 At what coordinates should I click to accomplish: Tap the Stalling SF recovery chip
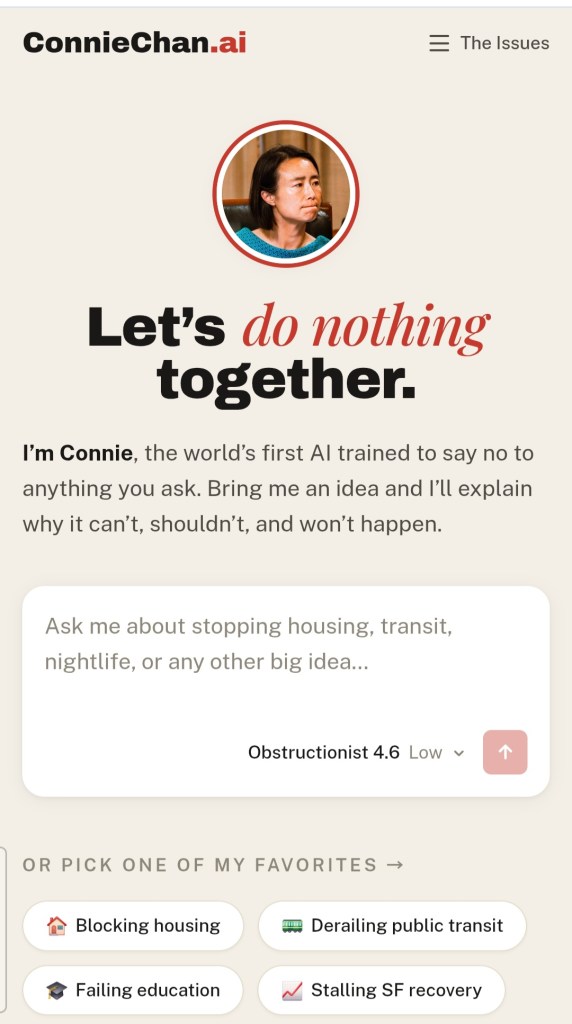[382, 990]
